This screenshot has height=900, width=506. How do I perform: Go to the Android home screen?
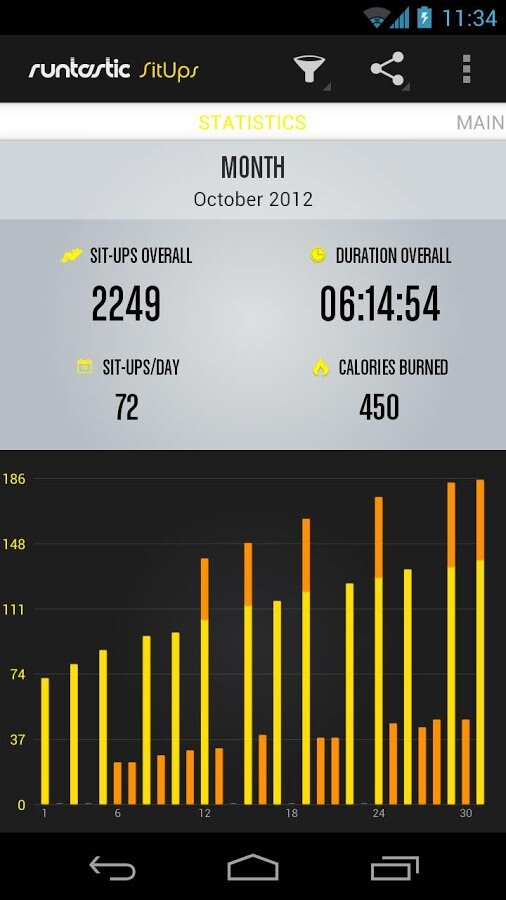point(253,867)
